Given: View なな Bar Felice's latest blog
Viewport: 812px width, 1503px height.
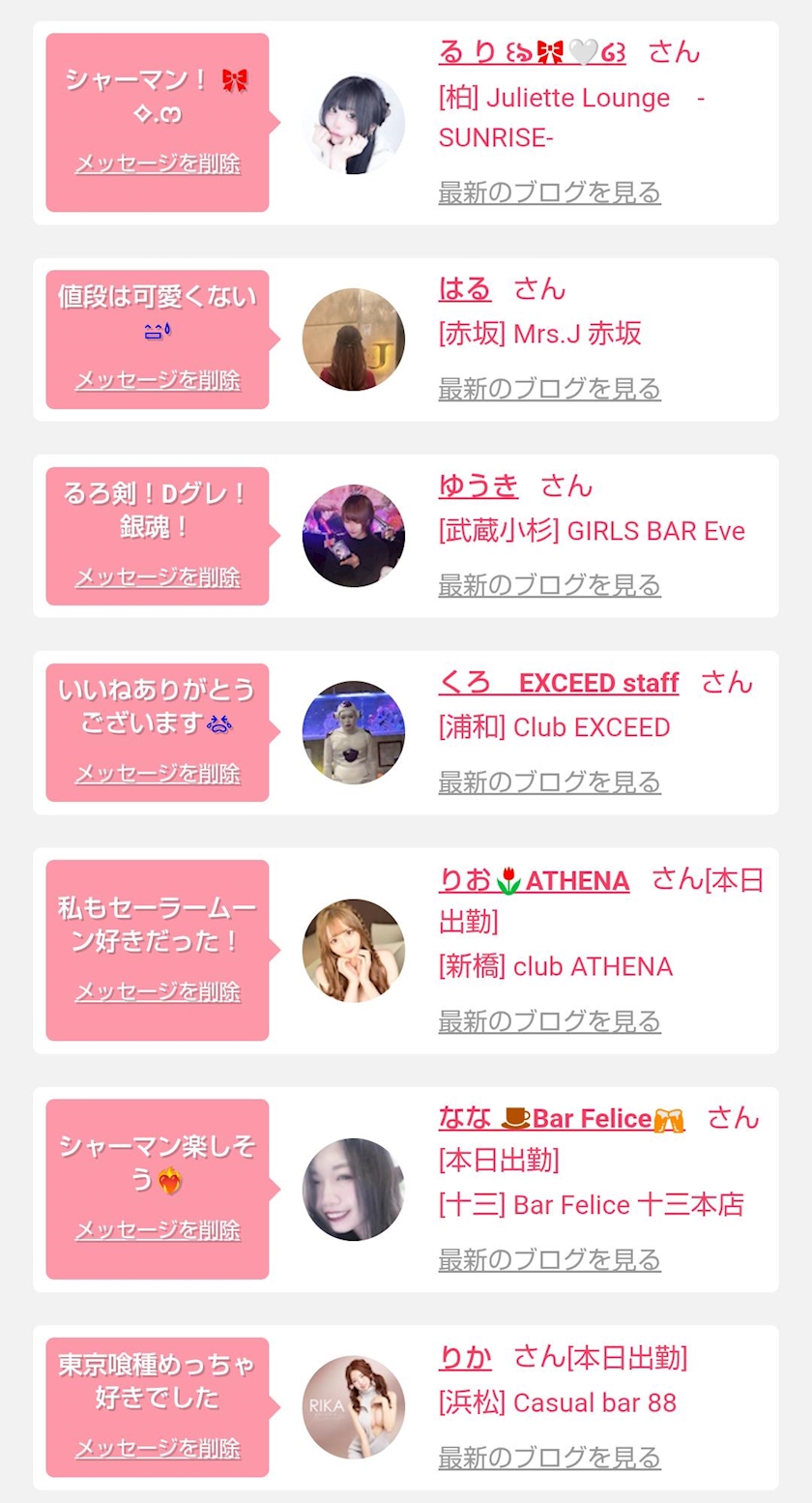Looking at the screenshot, I should click(549, 1260).
